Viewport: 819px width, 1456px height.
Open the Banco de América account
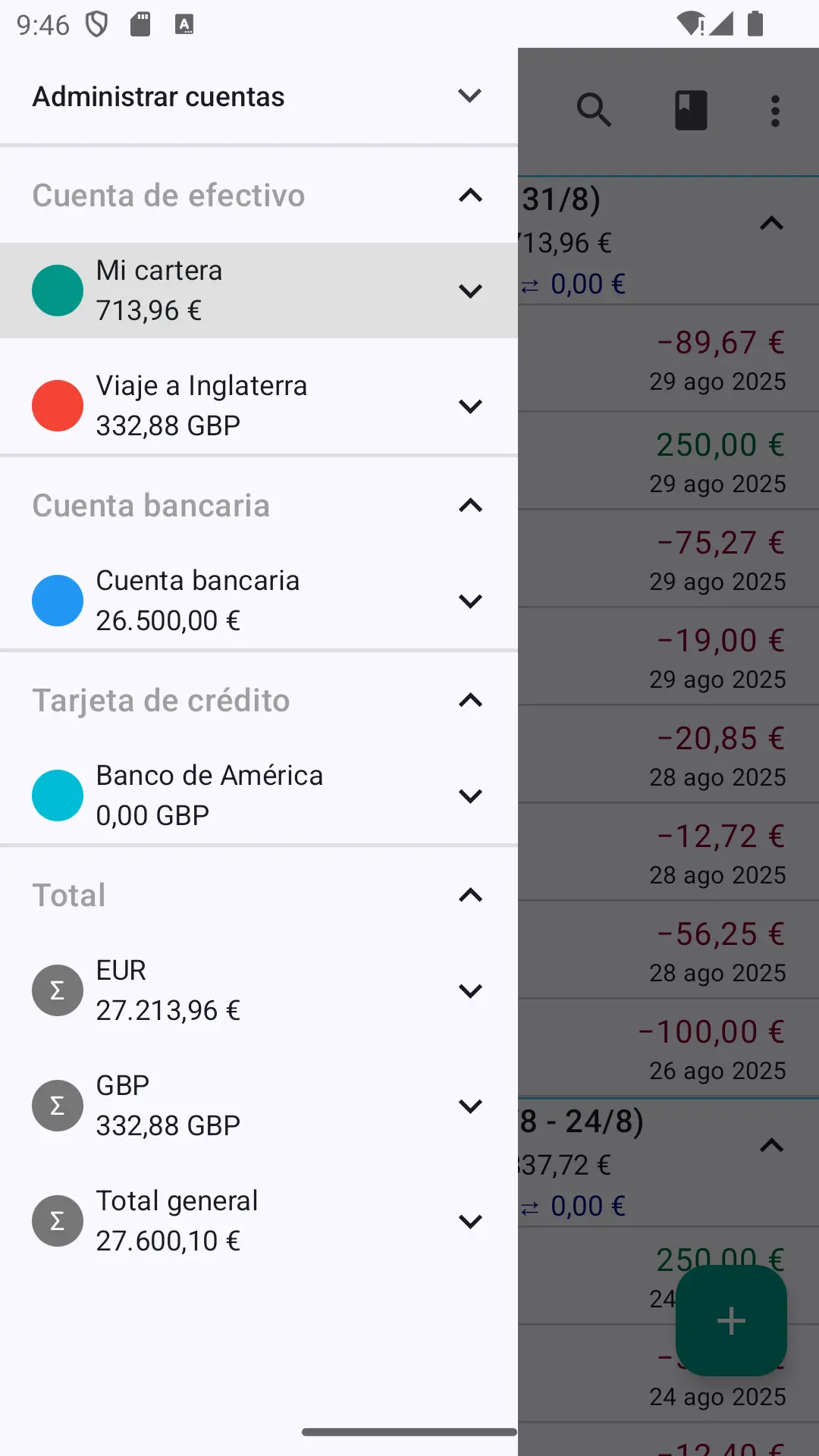[259, 795]
